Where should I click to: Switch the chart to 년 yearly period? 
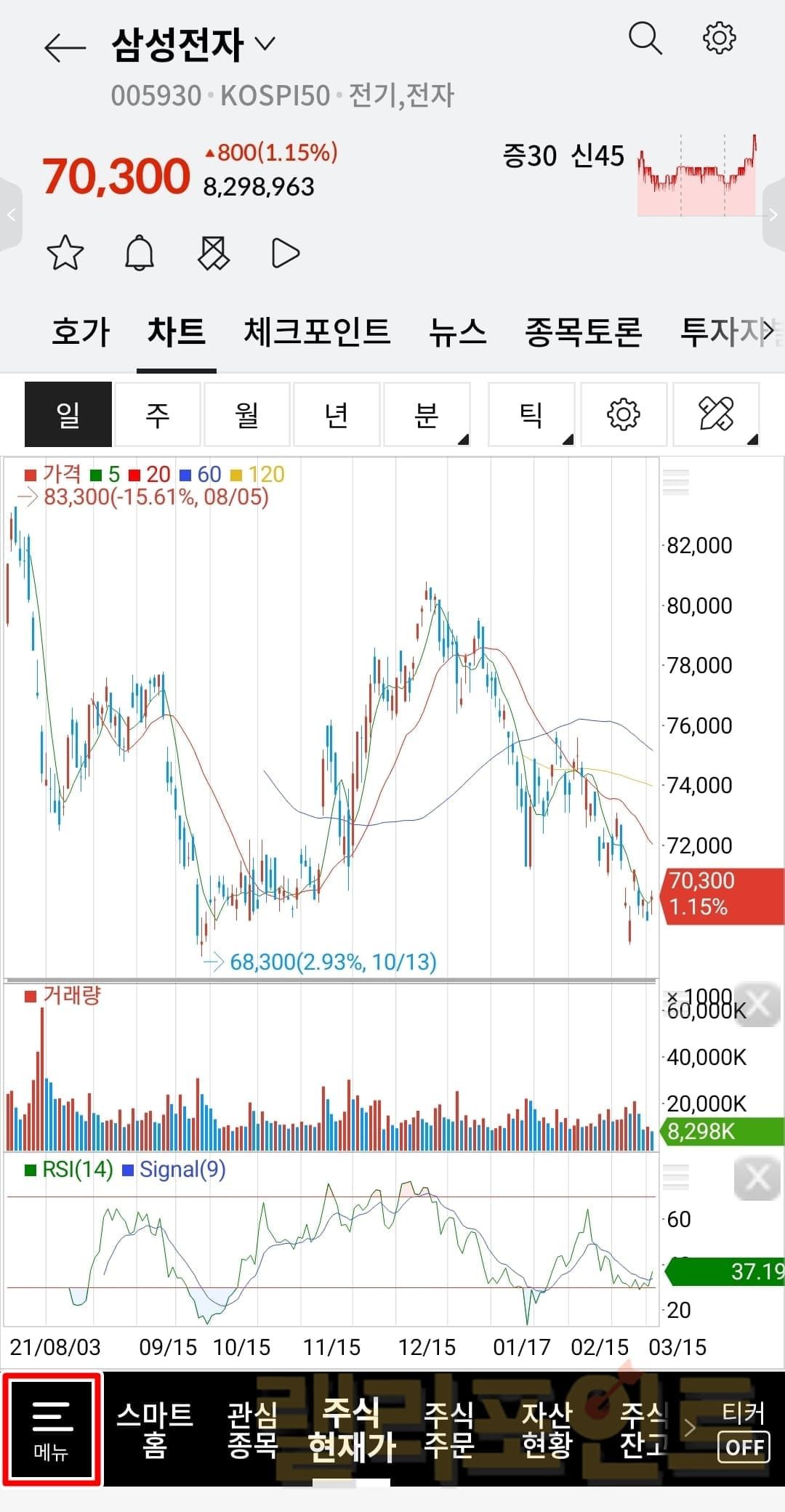coord(337,414)
